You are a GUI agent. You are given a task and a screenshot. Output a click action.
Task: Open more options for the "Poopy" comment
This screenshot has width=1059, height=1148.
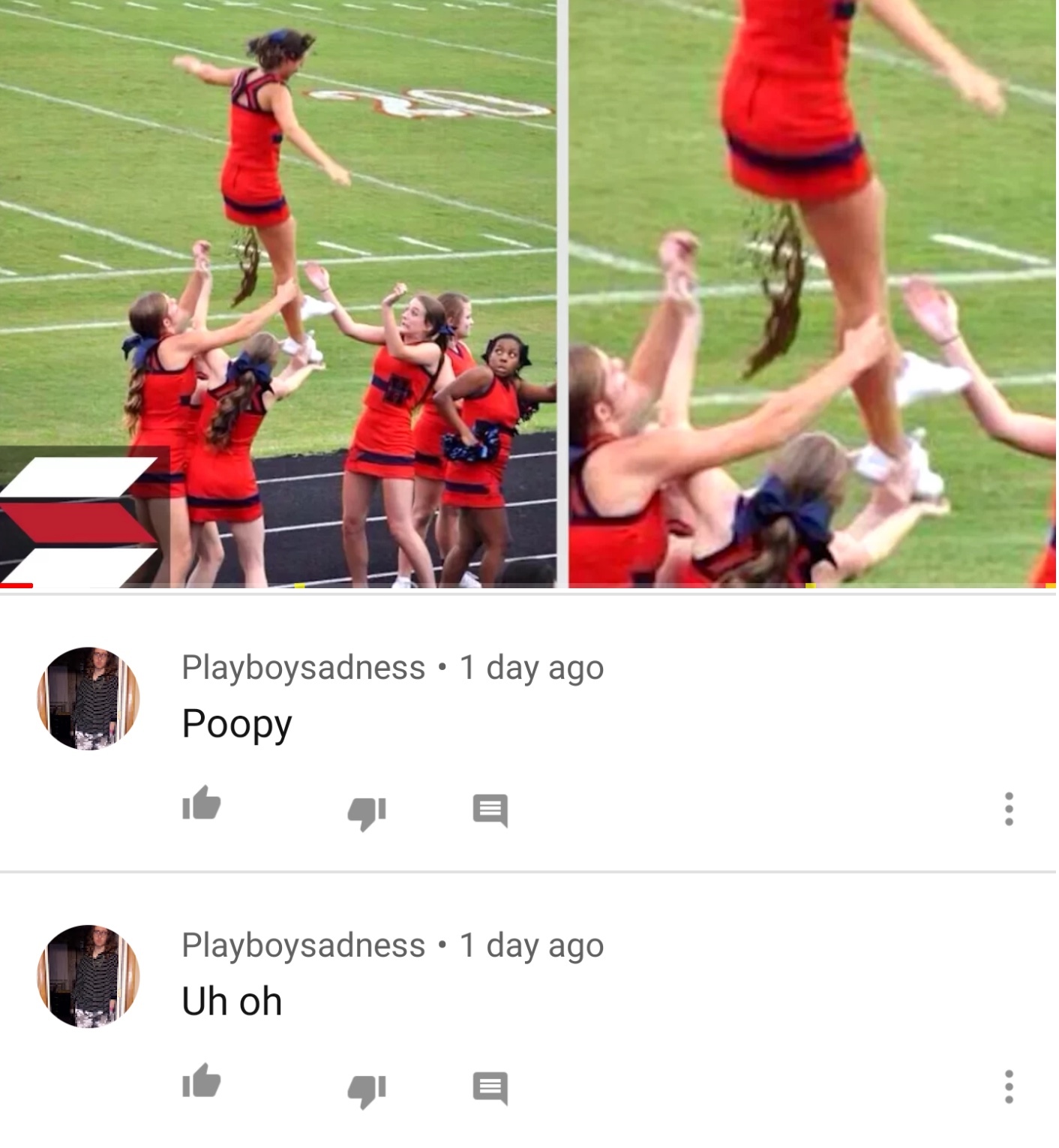[1009, 809]
